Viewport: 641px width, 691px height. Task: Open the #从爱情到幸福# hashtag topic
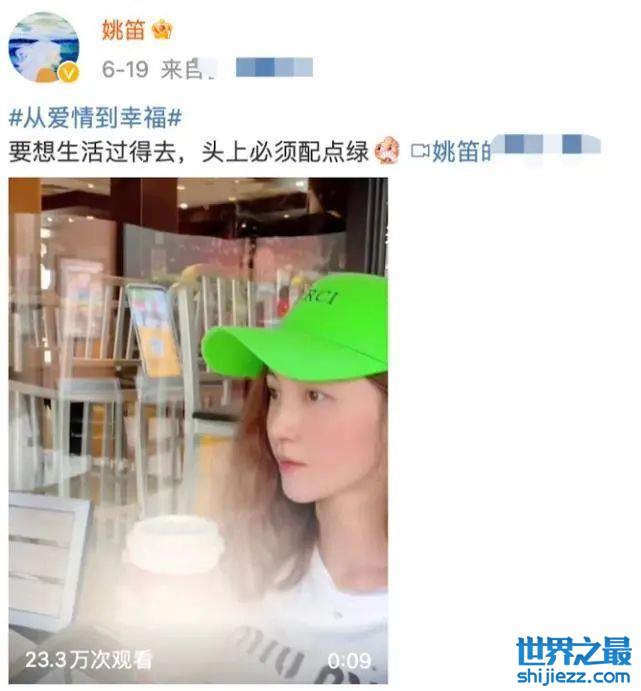(x=95, y=118)
